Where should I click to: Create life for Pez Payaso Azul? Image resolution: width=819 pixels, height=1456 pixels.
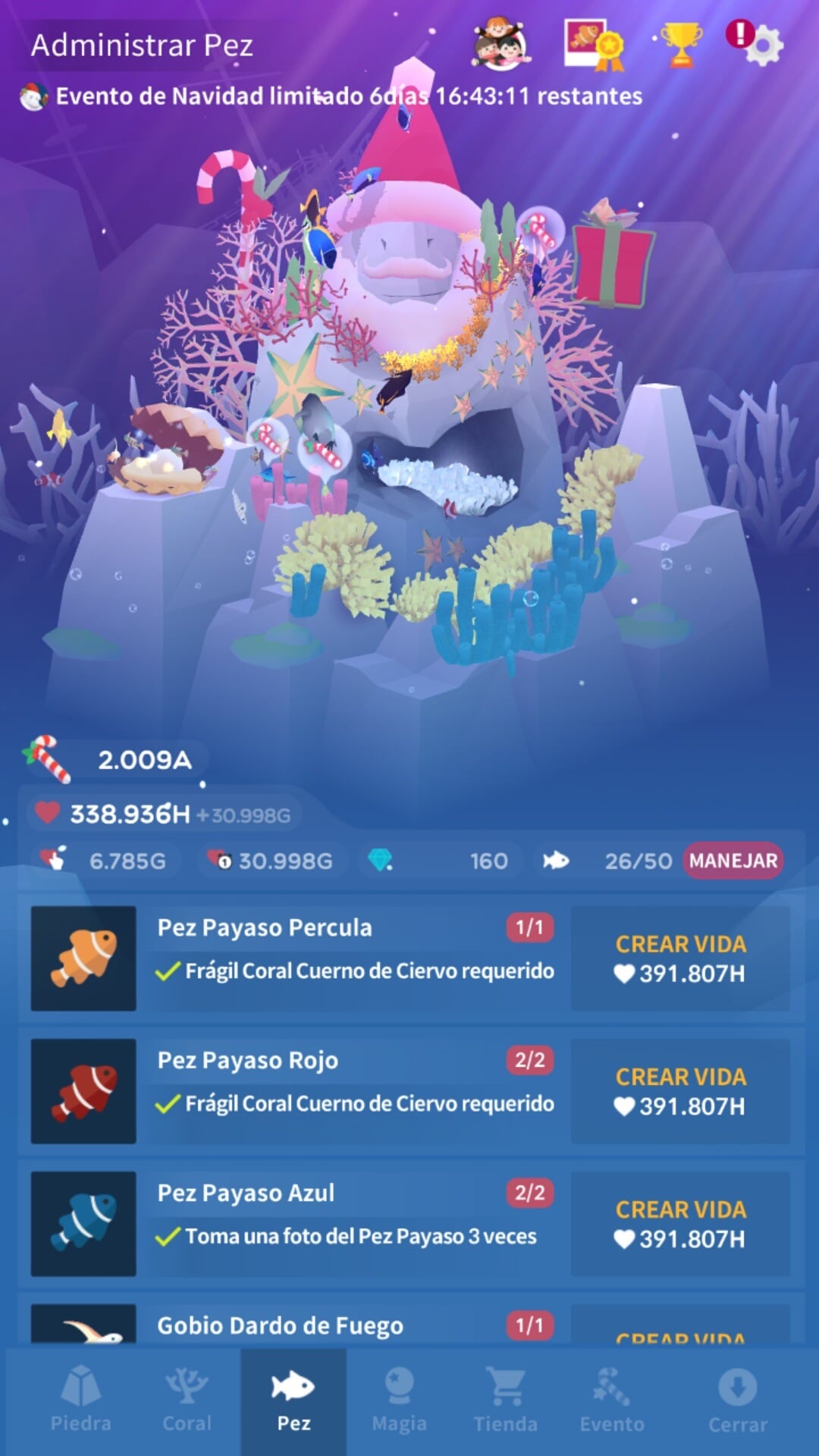click(680, 1224)
